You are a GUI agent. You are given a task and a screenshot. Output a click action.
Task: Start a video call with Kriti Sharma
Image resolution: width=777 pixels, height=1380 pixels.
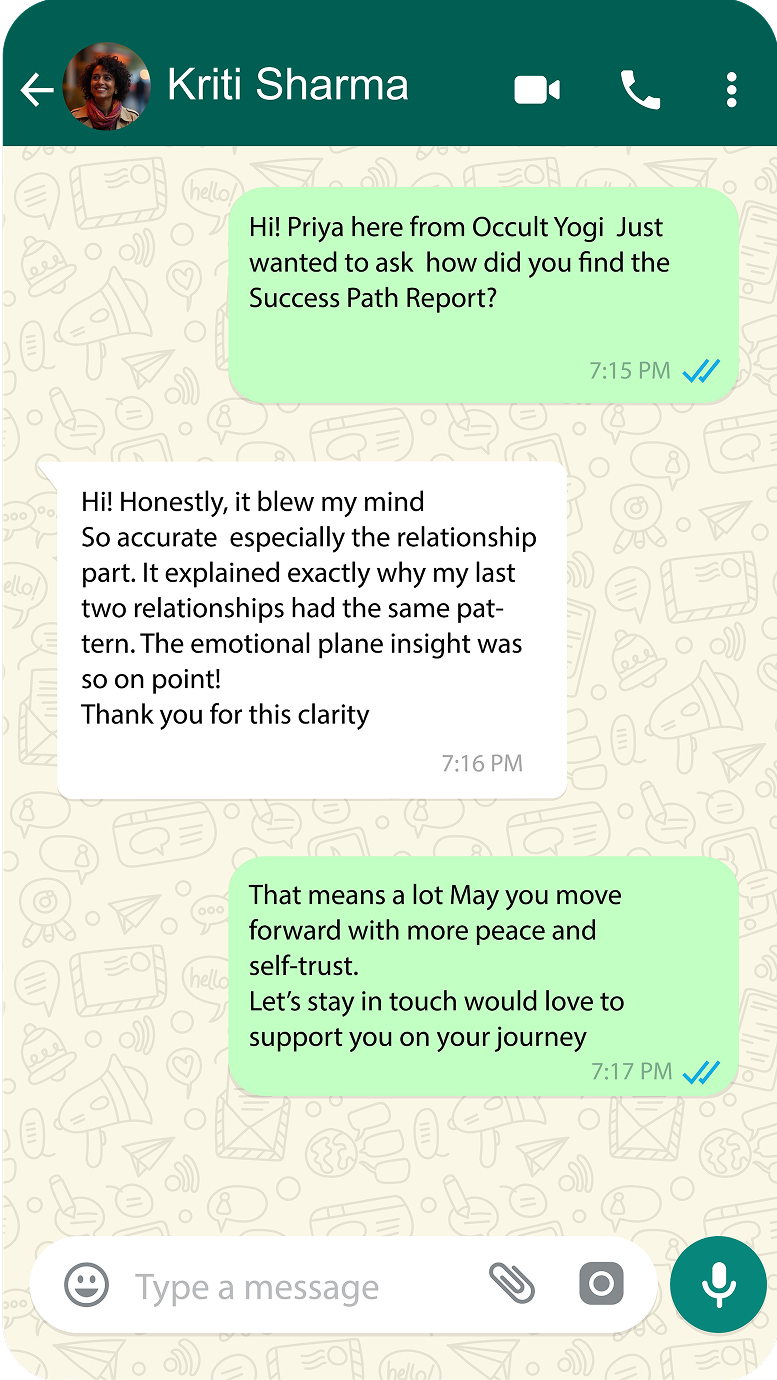point(537,90)
